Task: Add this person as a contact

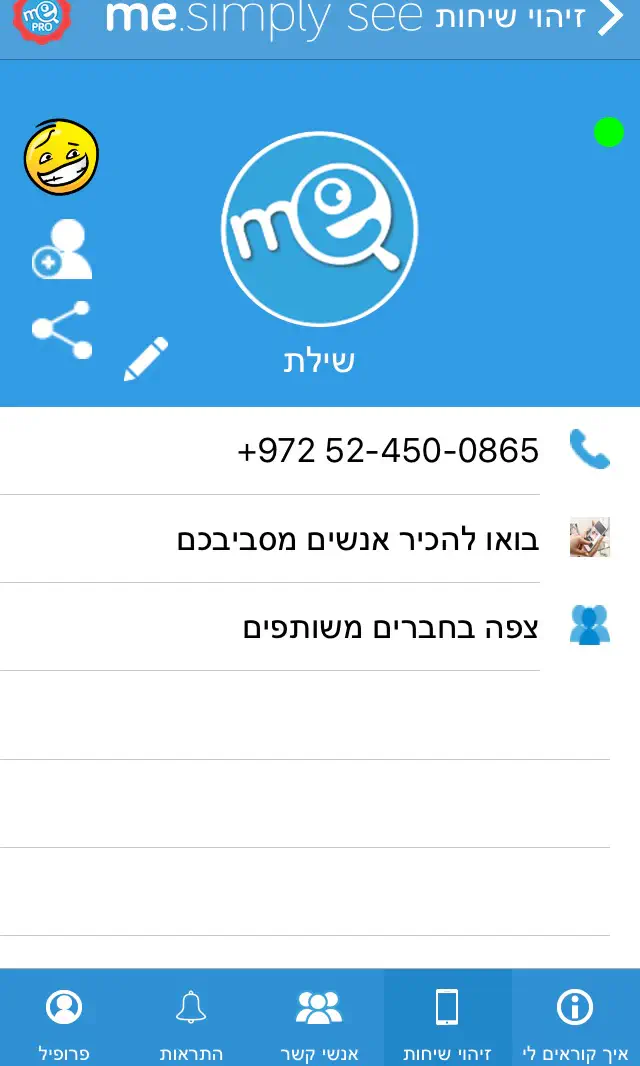Action: click(x=61, y=249)
